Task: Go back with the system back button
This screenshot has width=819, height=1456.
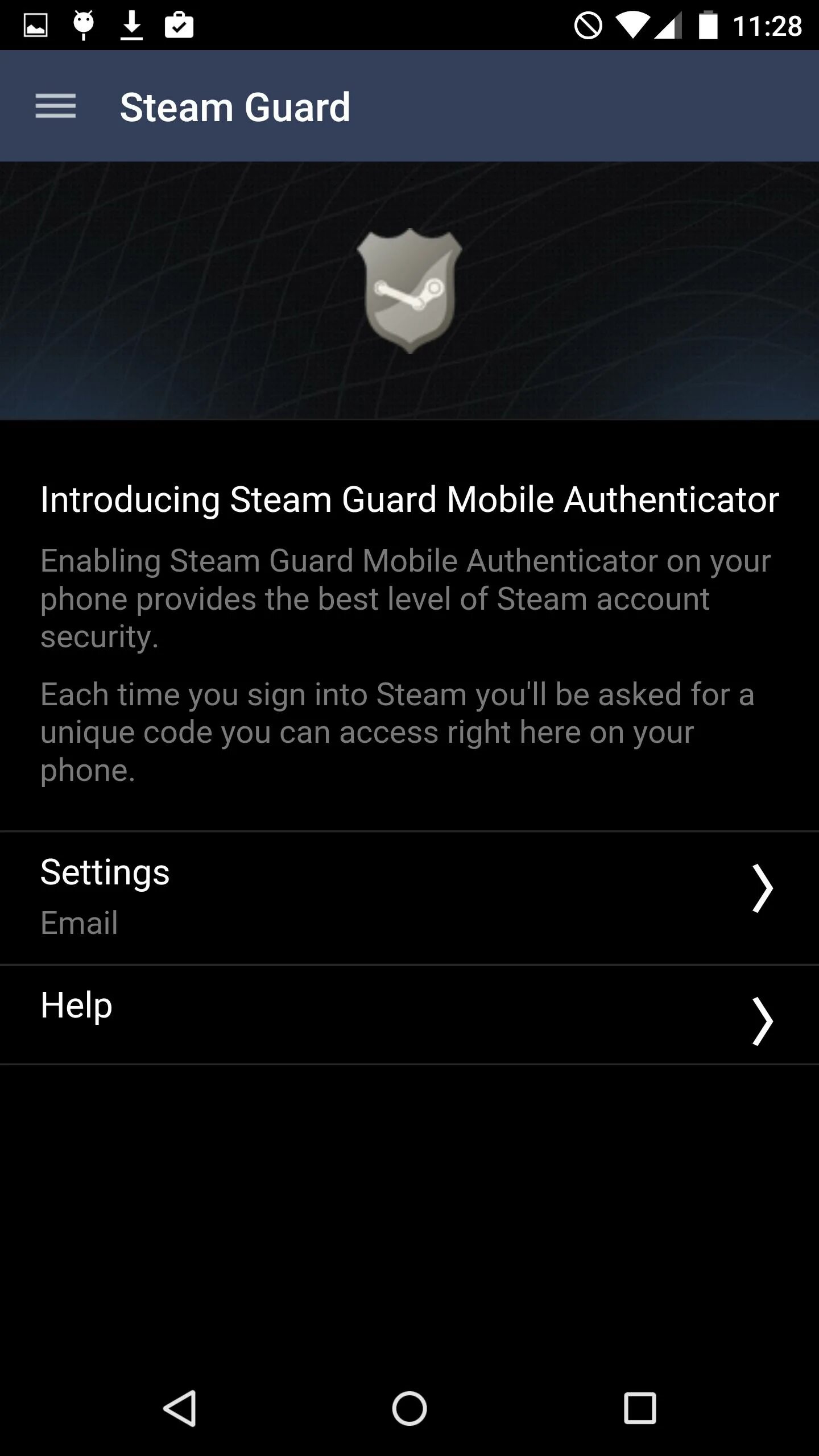Action: pos(180,1408)
